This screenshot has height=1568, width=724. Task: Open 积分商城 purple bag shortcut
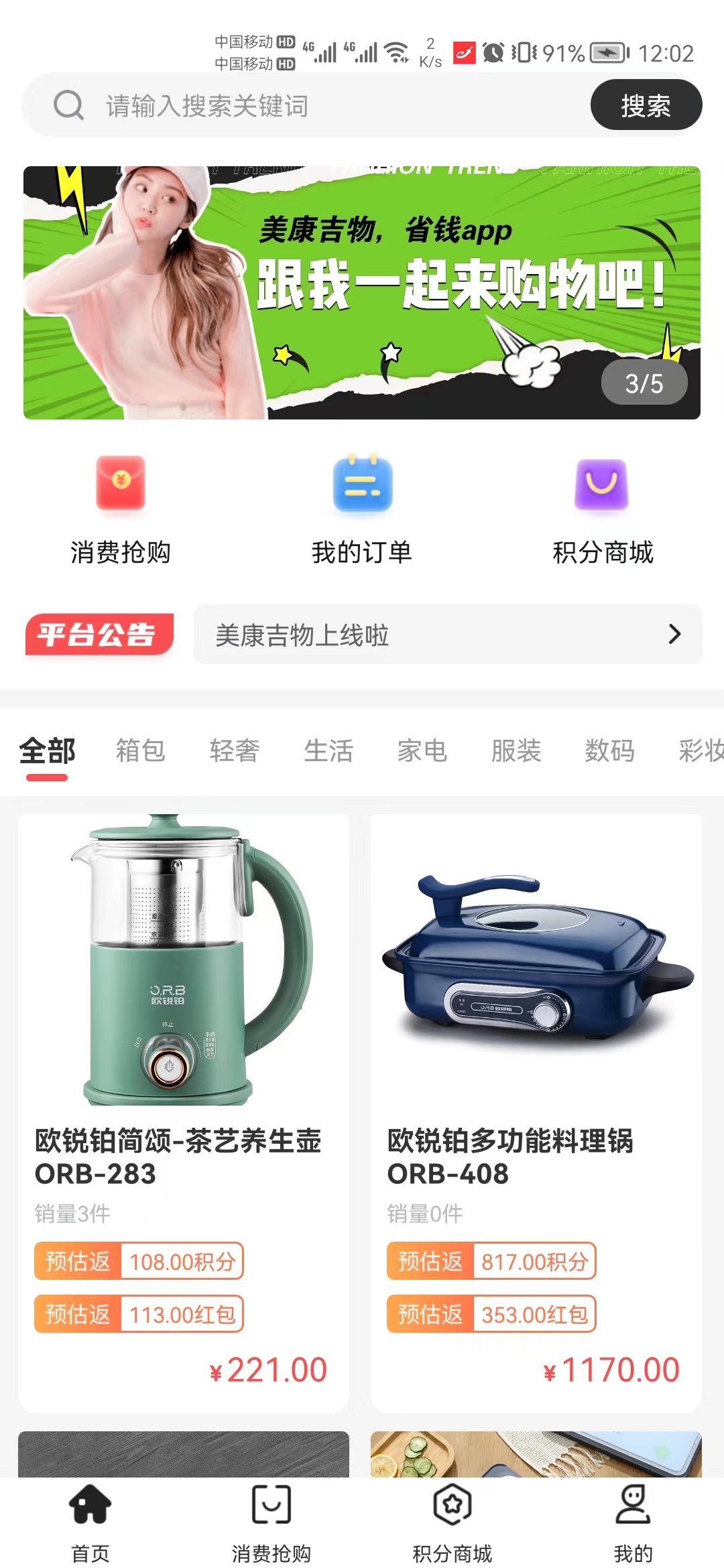[602, 509]
